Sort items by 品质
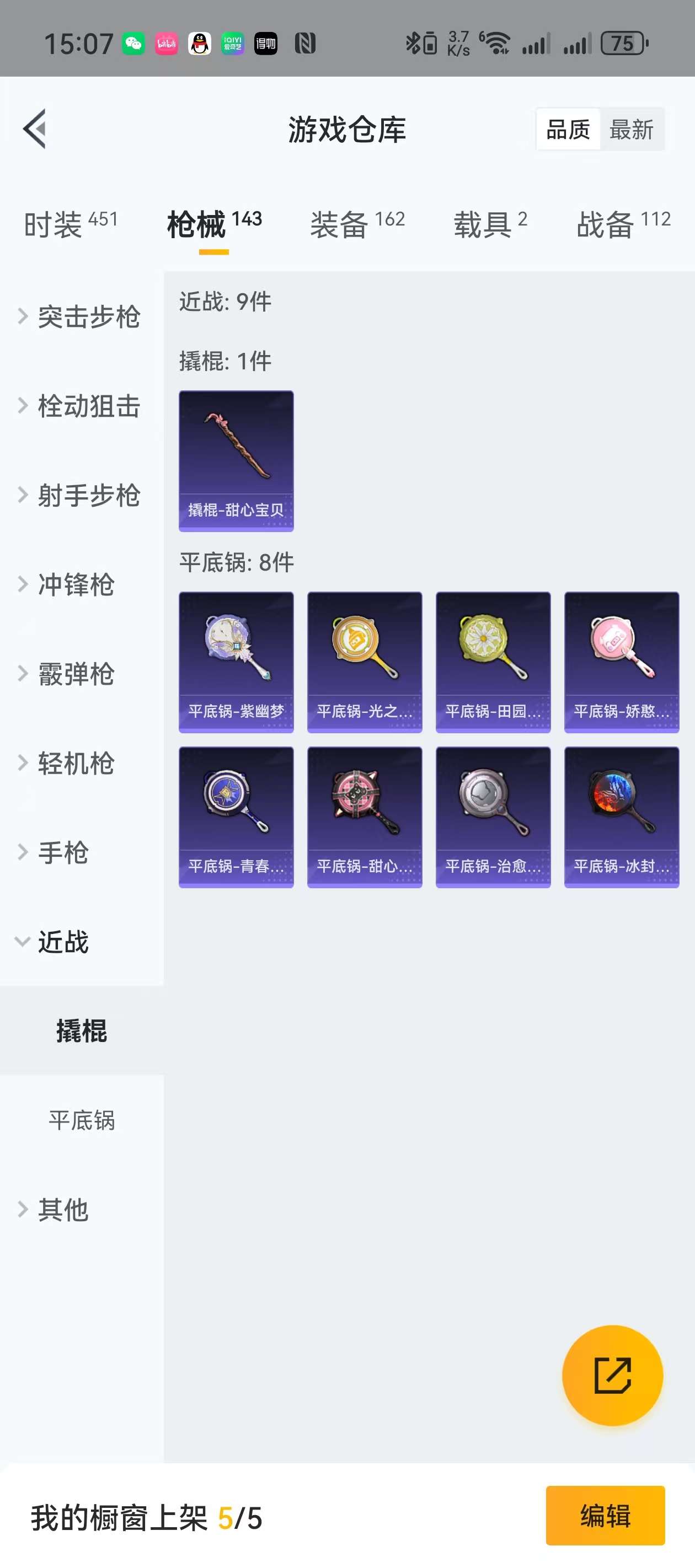Image resolution: width=695 pixels, height=1568 pixels. pos(568,129)
